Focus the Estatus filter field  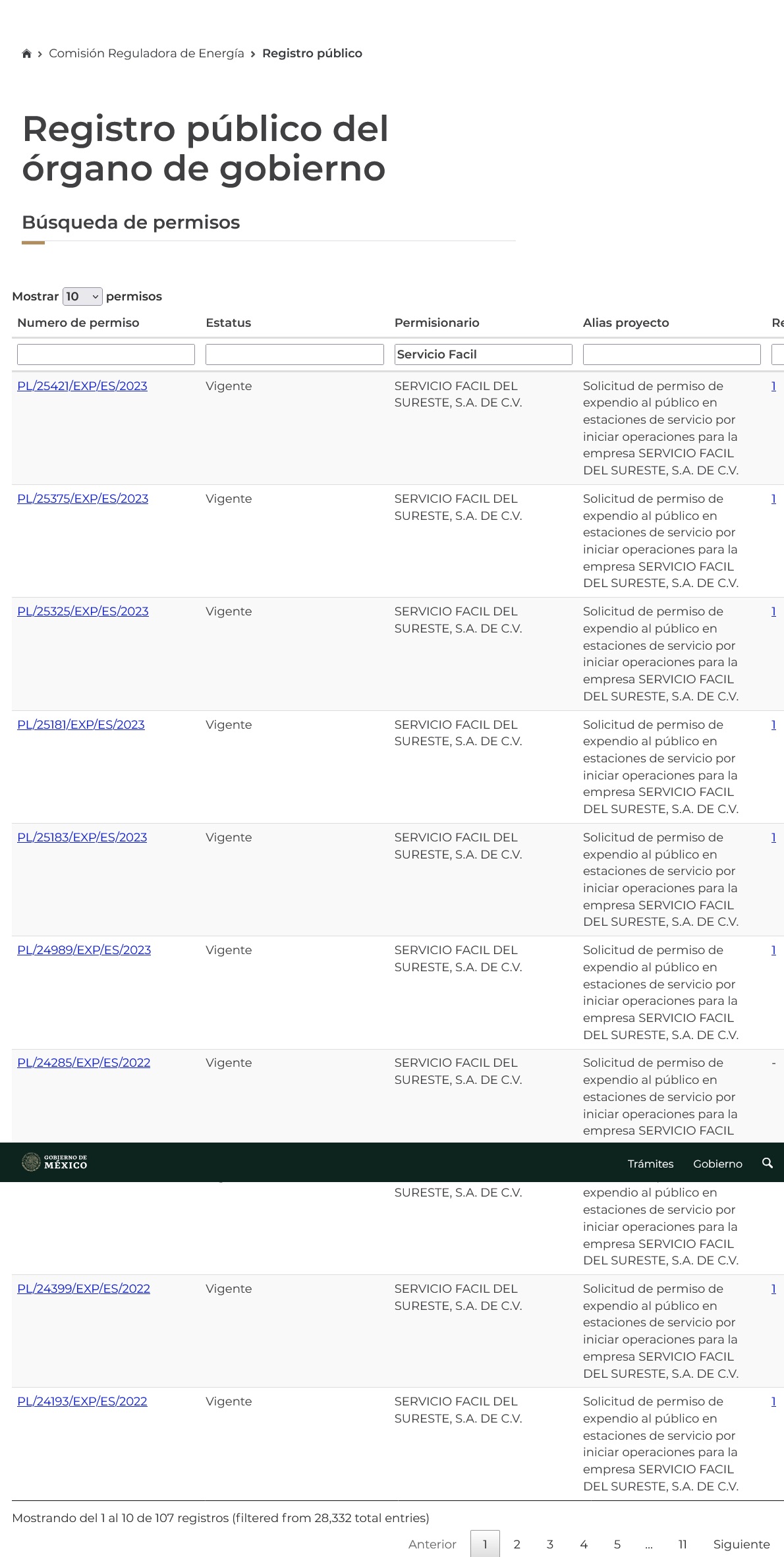[294, 354]
